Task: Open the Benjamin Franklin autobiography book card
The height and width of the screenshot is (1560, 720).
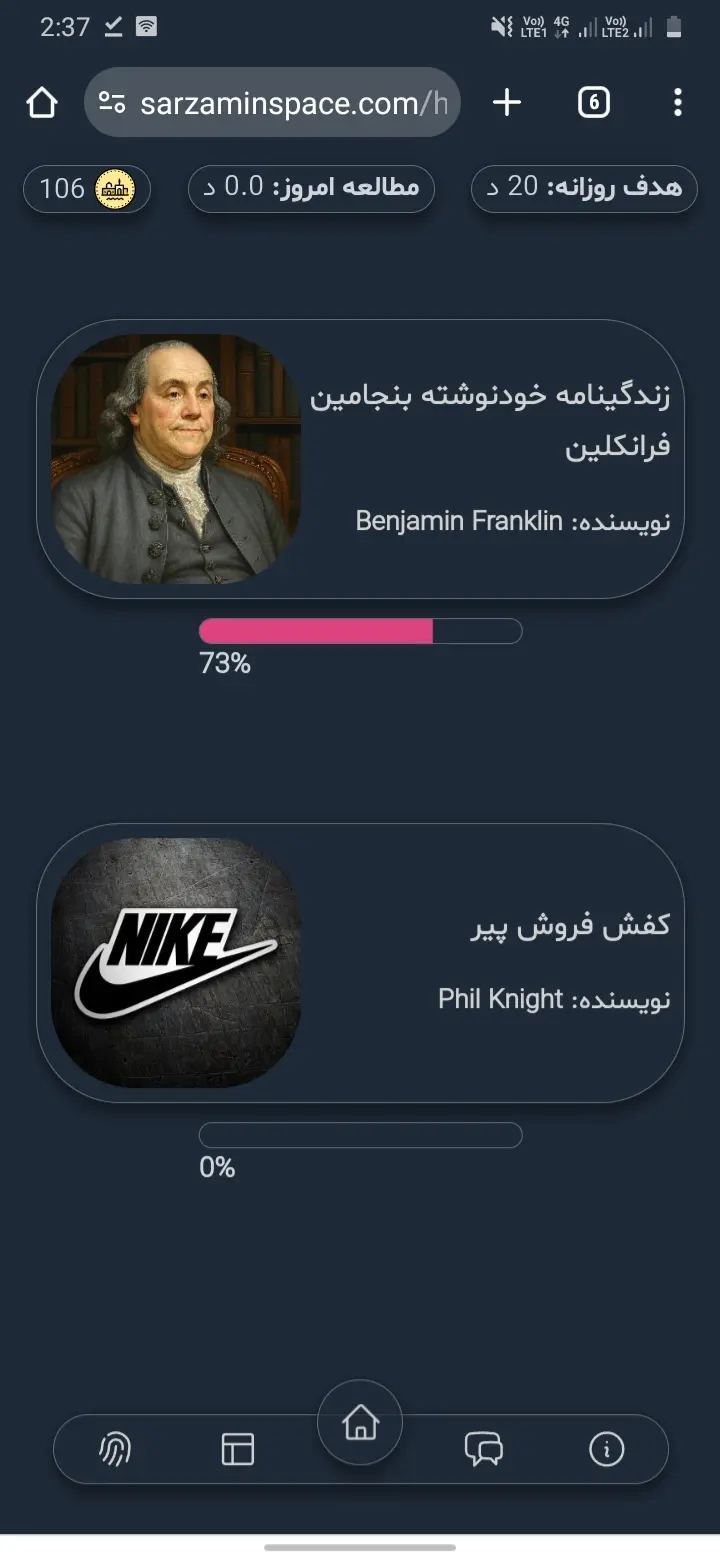Action: 360,459
